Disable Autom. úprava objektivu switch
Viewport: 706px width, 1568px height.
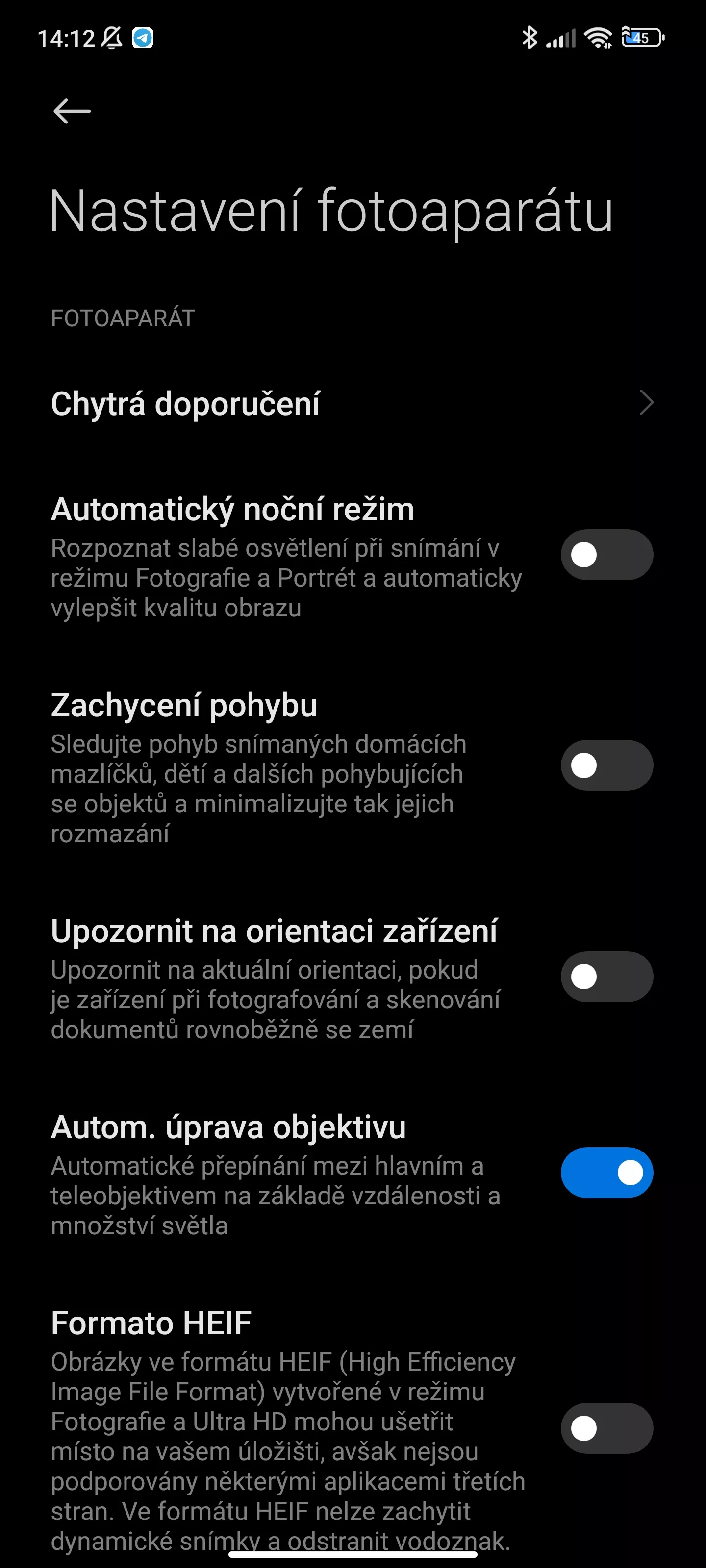(x=606, y=1173)
